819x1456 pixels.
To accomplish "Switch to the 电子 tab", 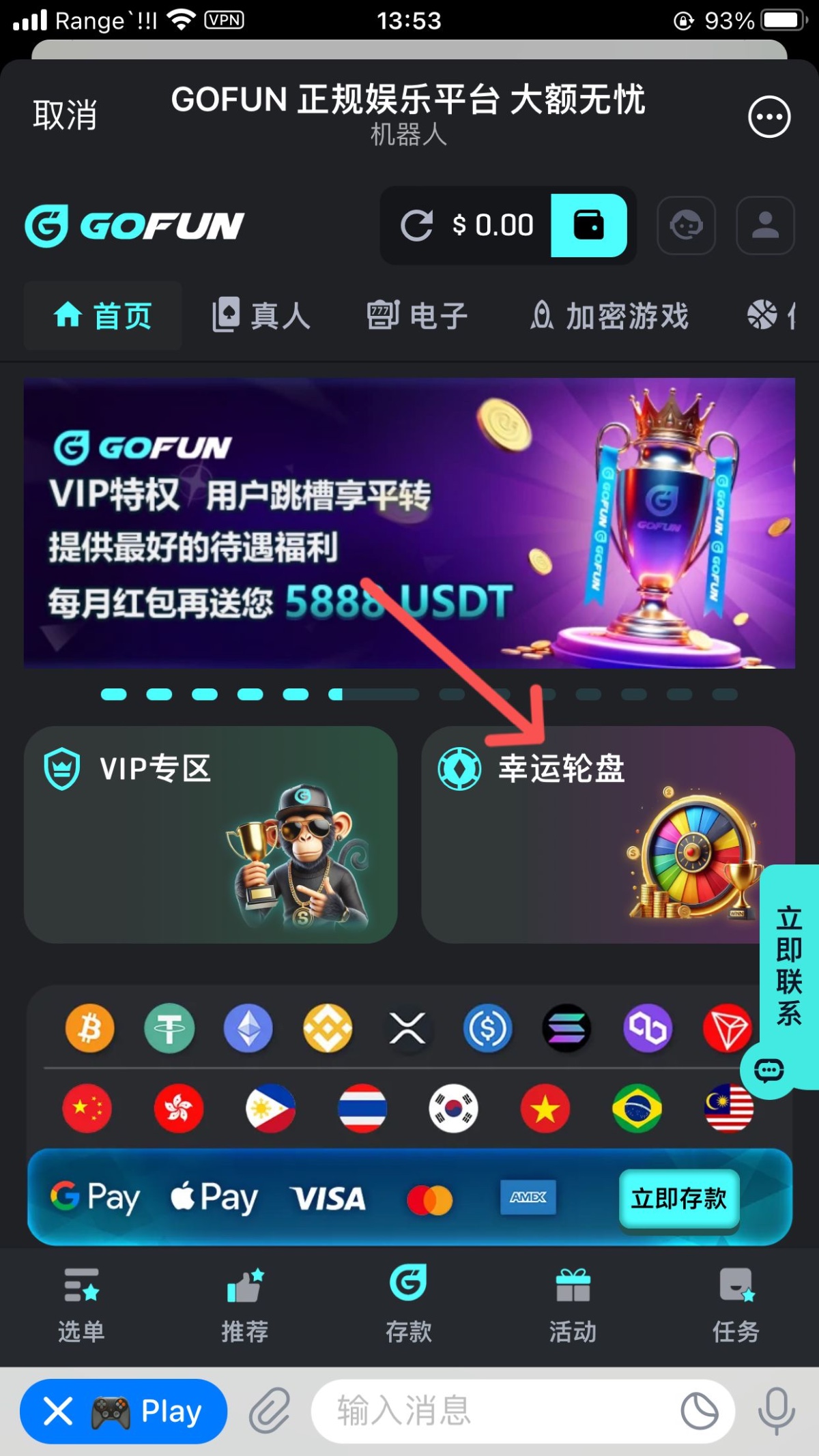I will tap(417, 316).
